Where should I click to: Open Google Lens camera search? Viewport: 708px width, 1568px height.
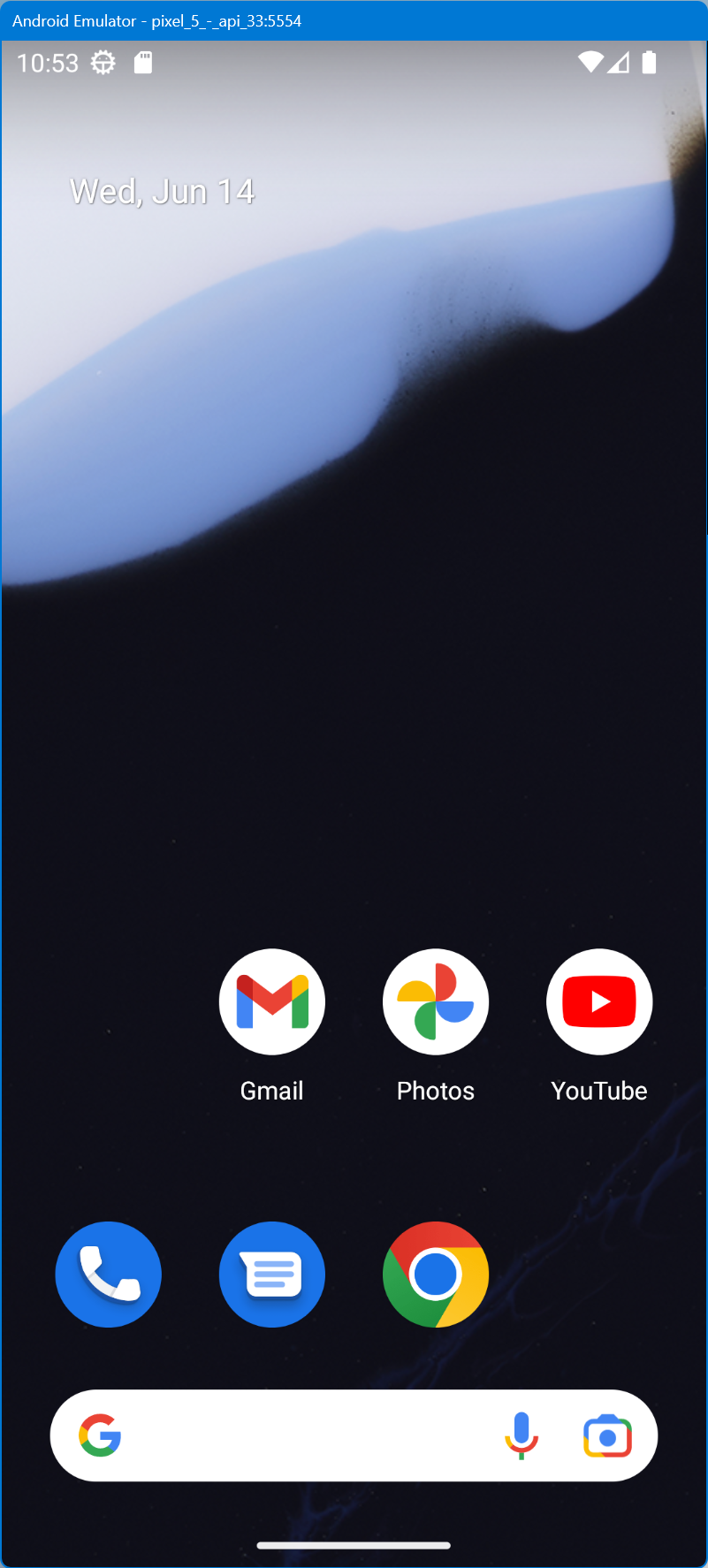[607, 1435]
